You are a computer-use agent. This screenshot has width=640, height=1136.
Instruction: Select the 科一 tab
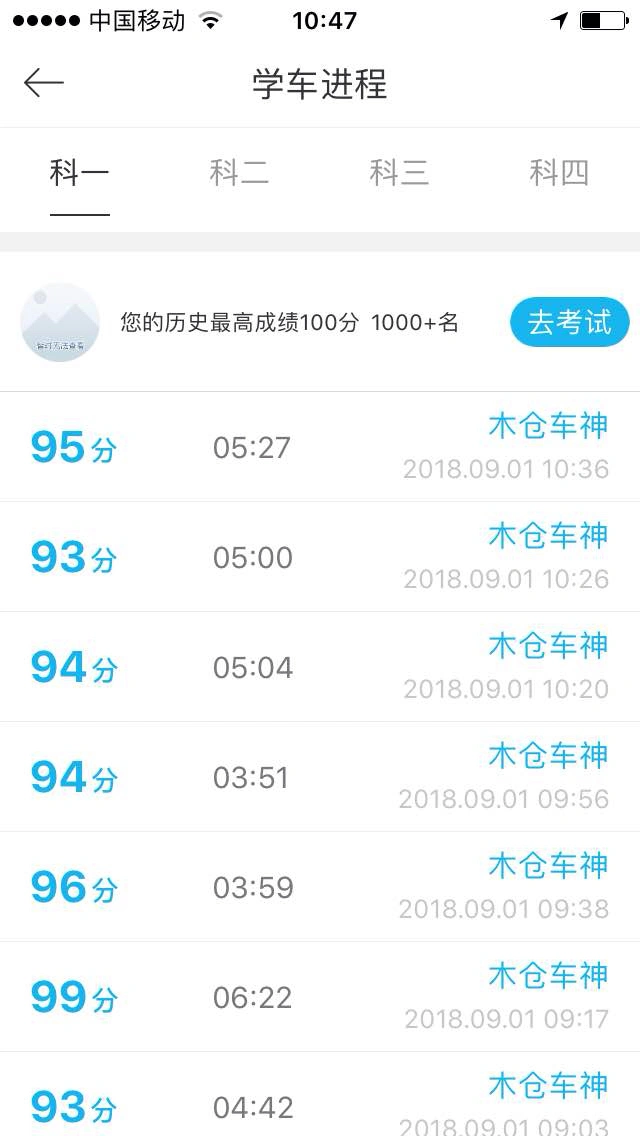pyautogui.click(x=80, y=173)
